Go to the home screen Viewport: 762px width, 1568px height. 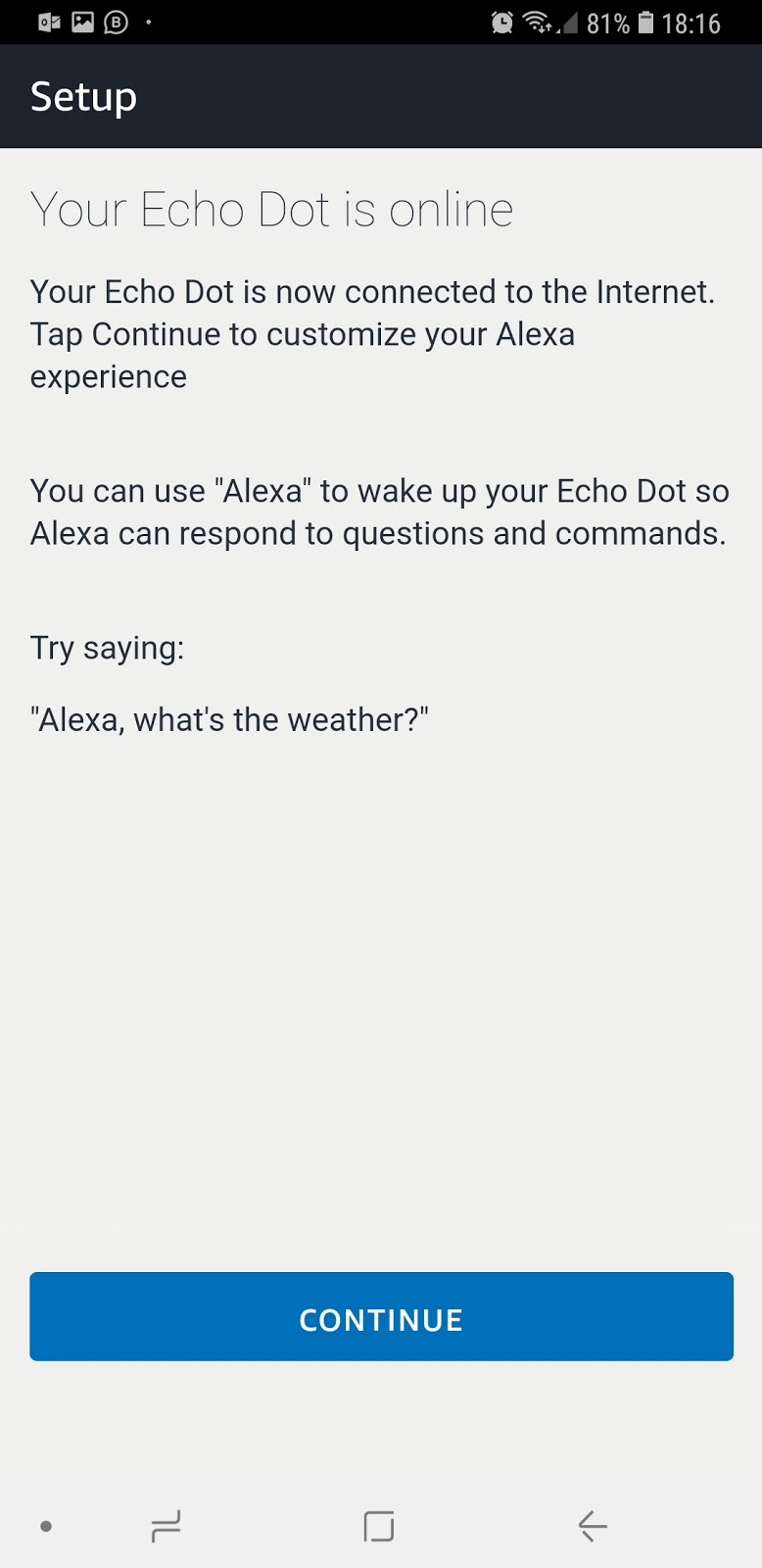[379, 1526]
